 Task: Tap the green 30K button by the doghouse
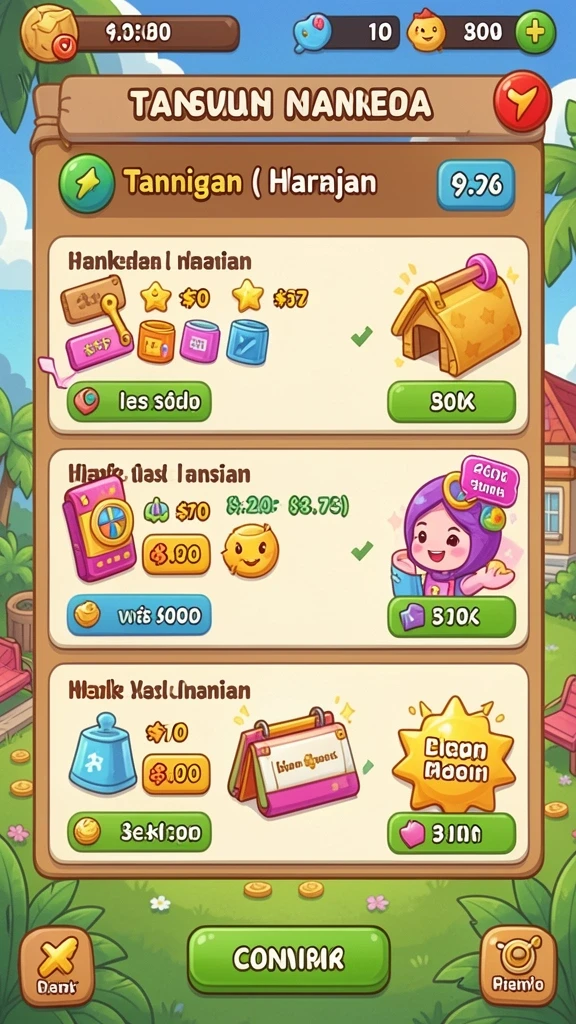tap(451, 402)
